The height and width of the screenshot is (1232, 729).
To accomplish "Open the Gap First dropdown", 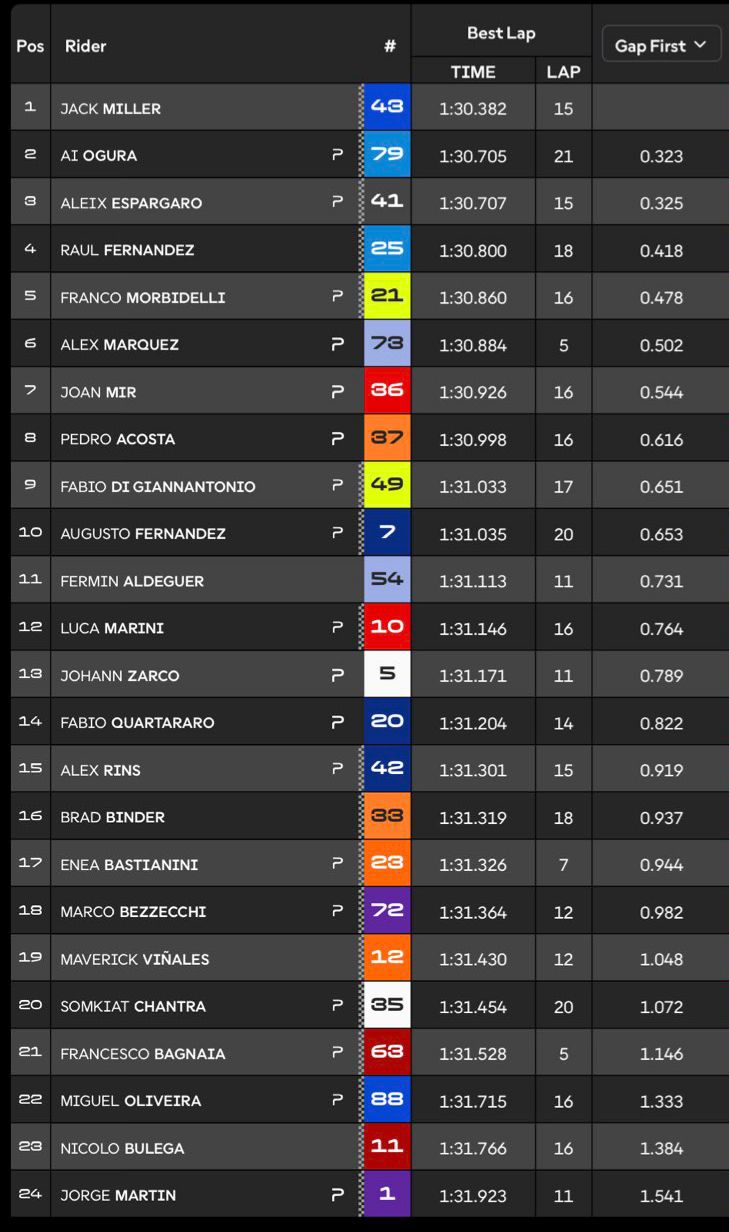I will click(x=660, y=45).
